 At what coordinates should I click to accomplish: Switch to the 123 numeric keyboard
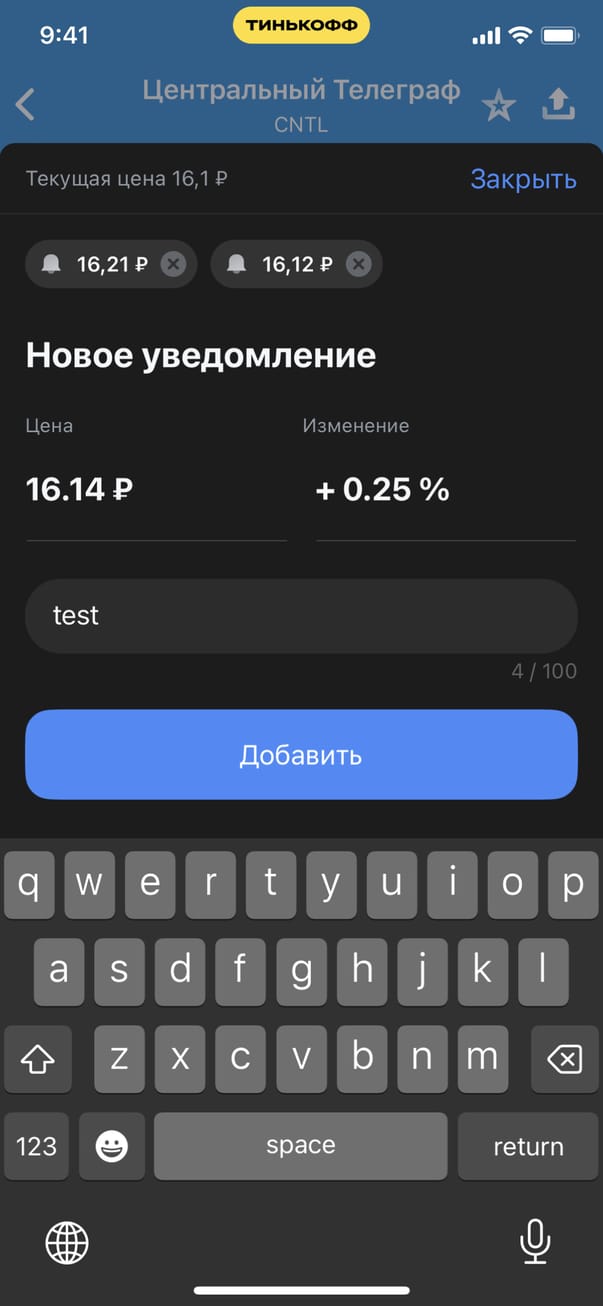coord(37,1146)
